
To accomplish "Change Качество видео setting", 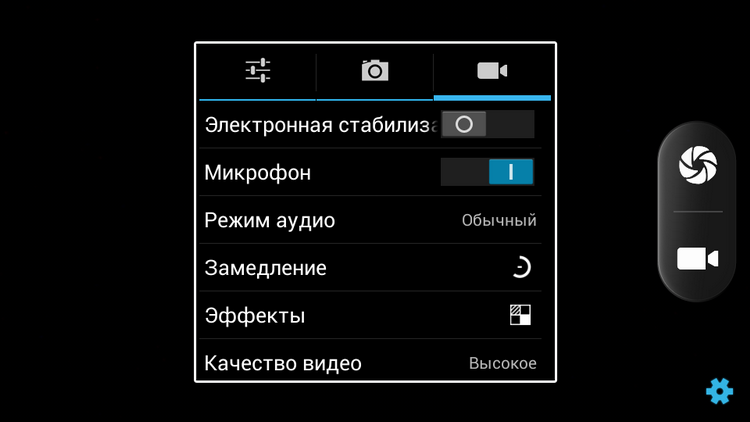I will [371, 362].
